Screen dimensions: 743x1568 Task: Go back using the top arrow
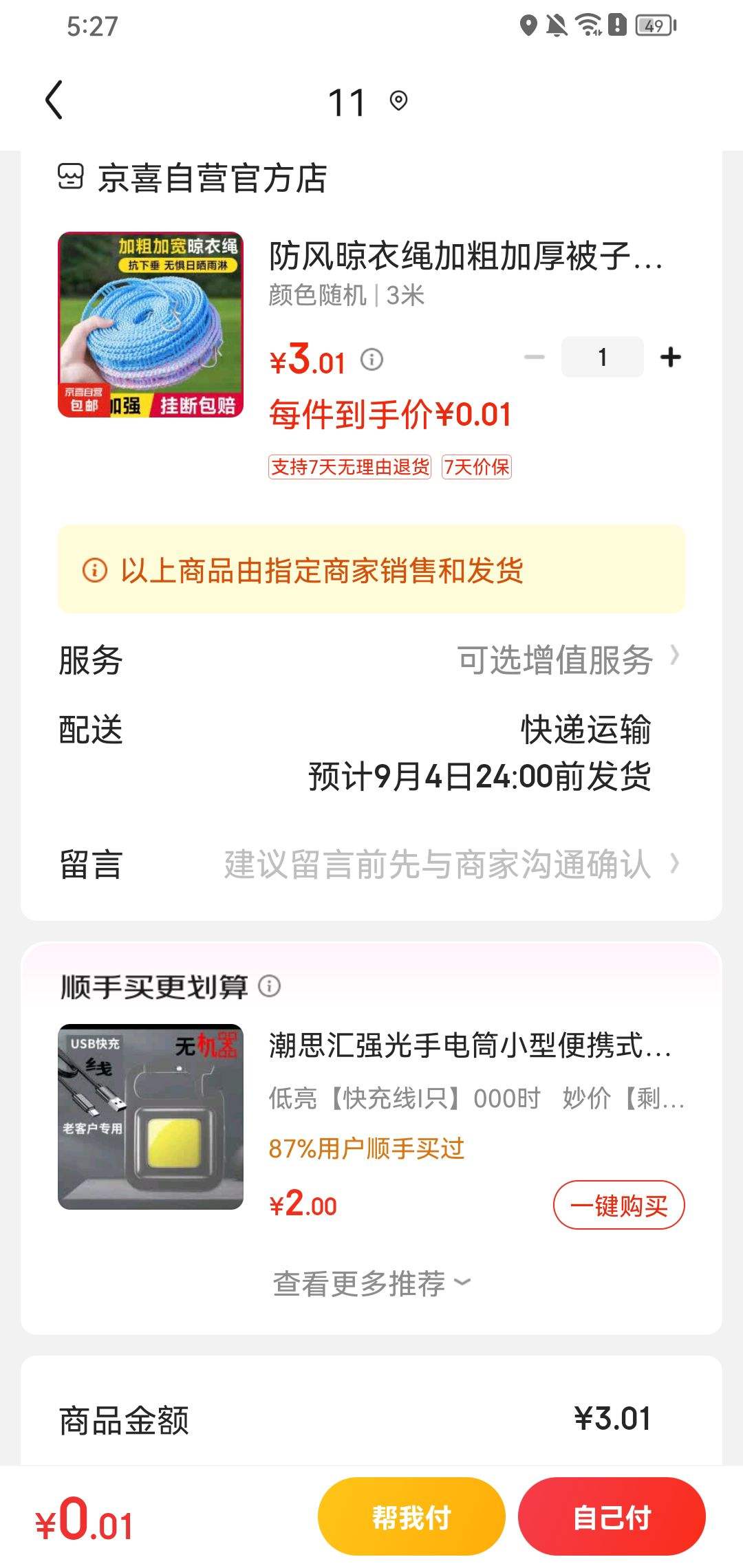click(x=54, y=100)
